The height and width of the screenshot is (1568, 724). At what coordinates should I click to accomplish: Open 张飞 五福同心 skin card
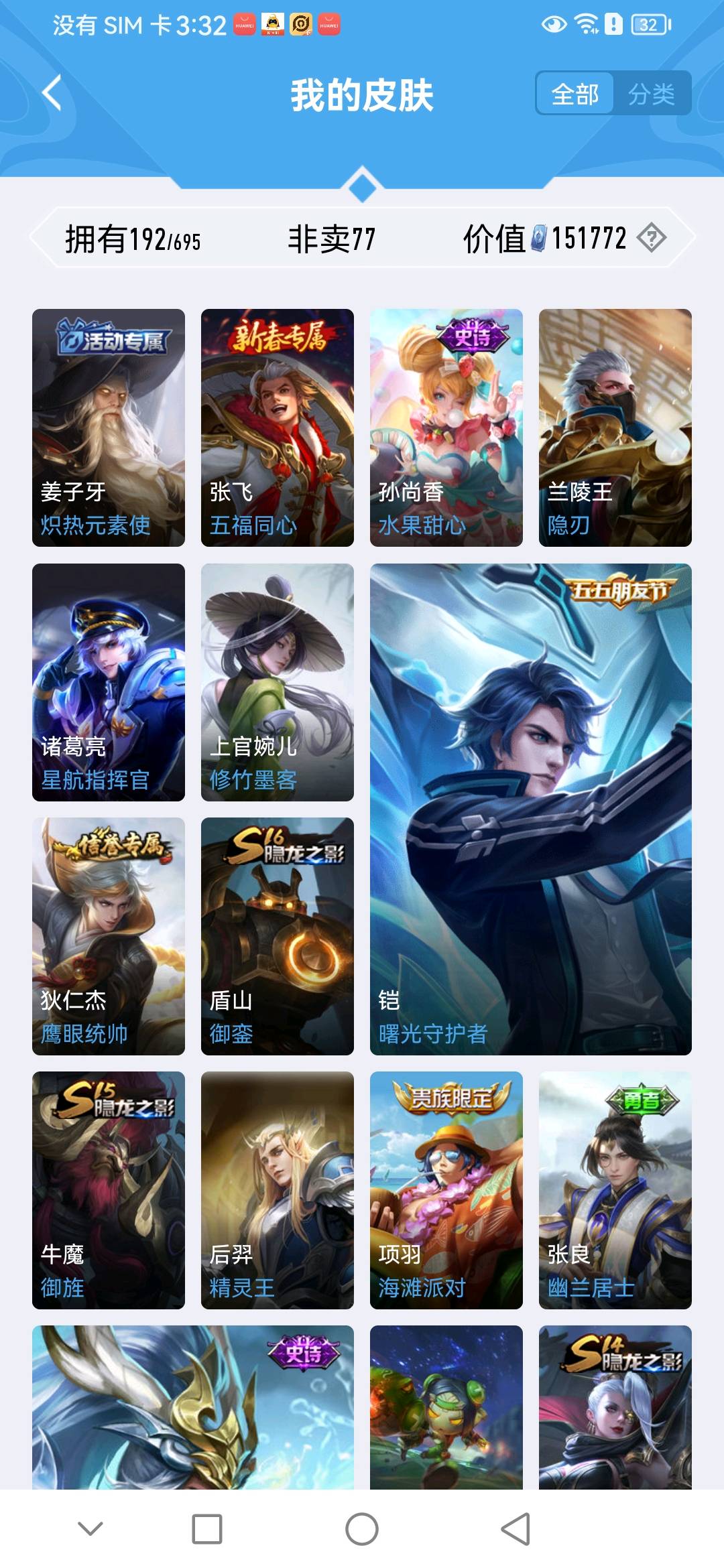278,428
